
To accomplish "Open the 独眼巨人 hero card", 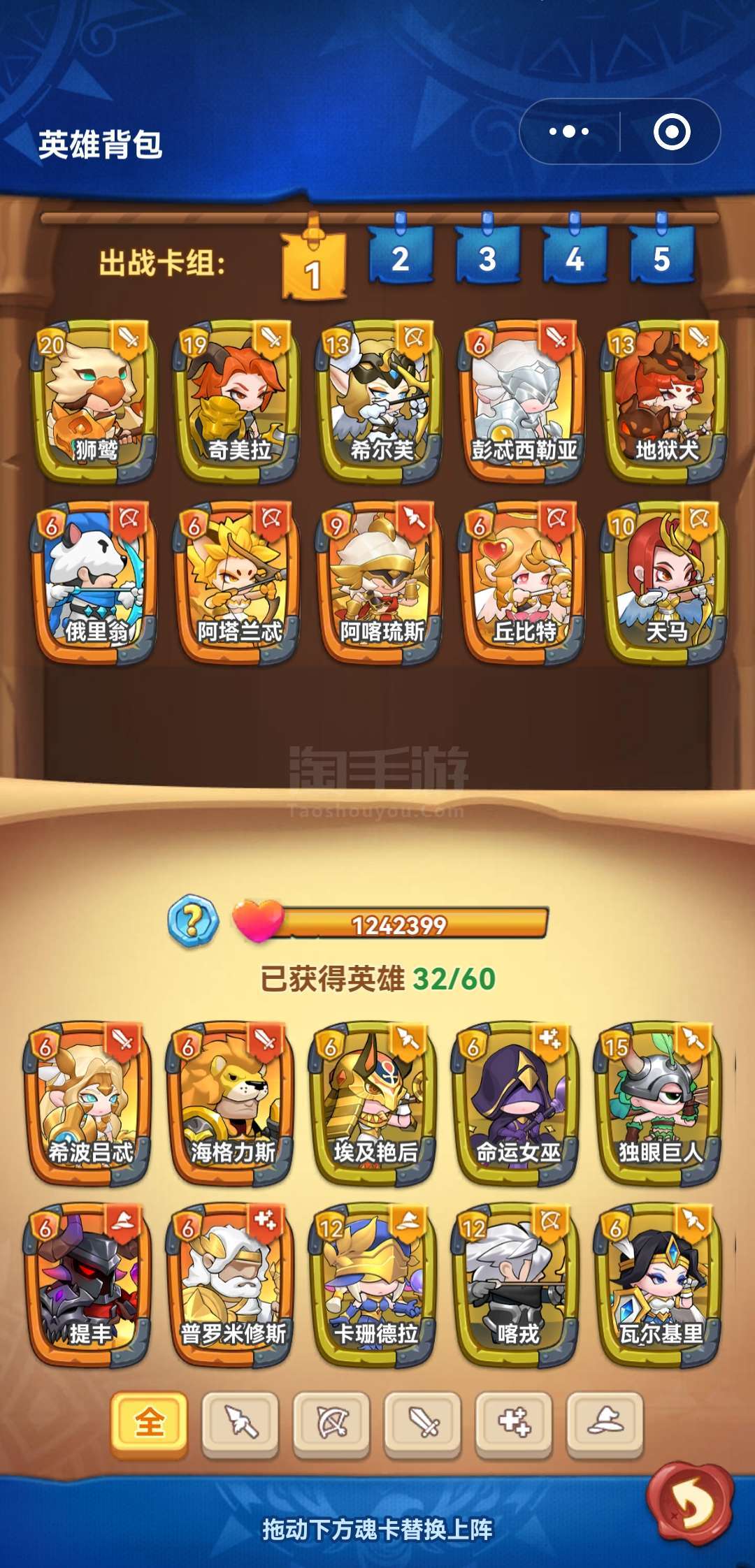I will pyautogui.click(x=659, y=1103).
